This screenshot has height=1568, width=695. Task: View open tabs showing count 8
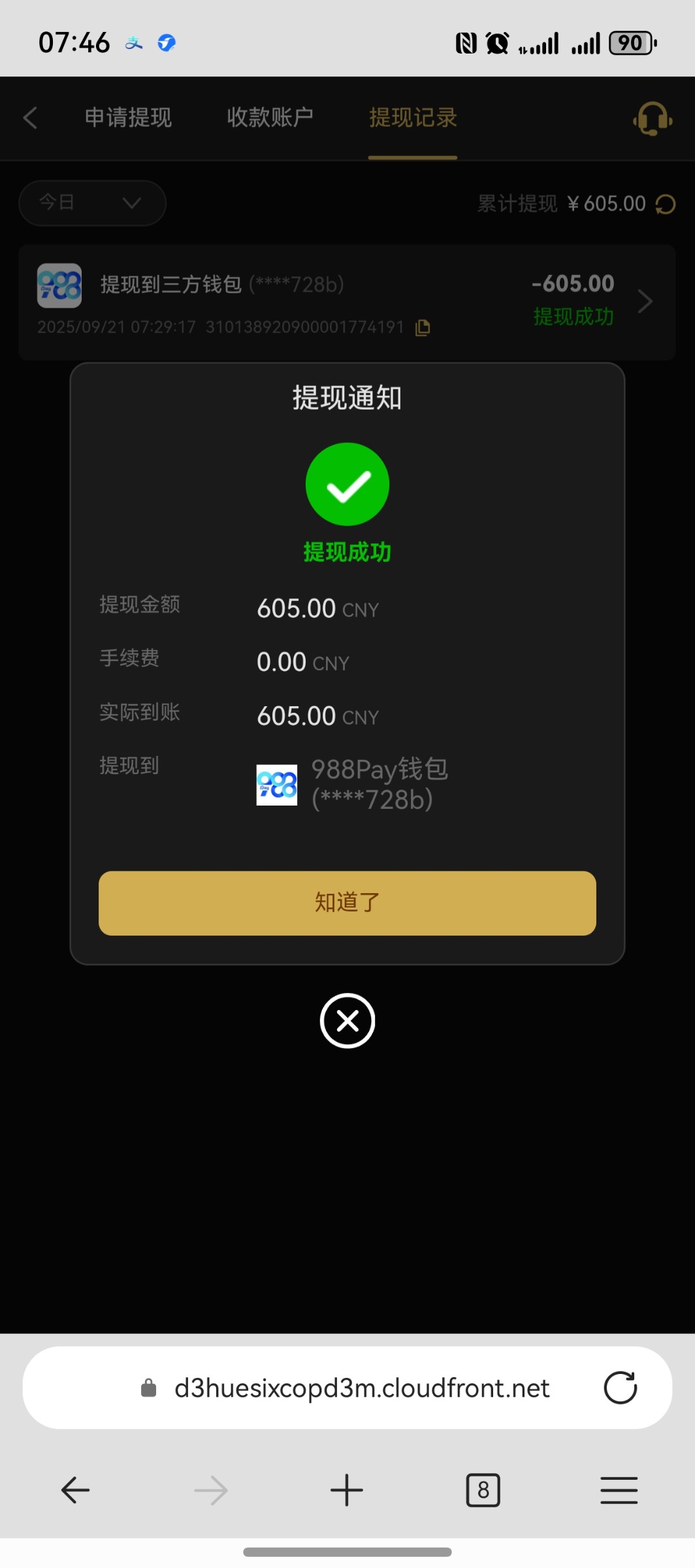(483, 1490)
